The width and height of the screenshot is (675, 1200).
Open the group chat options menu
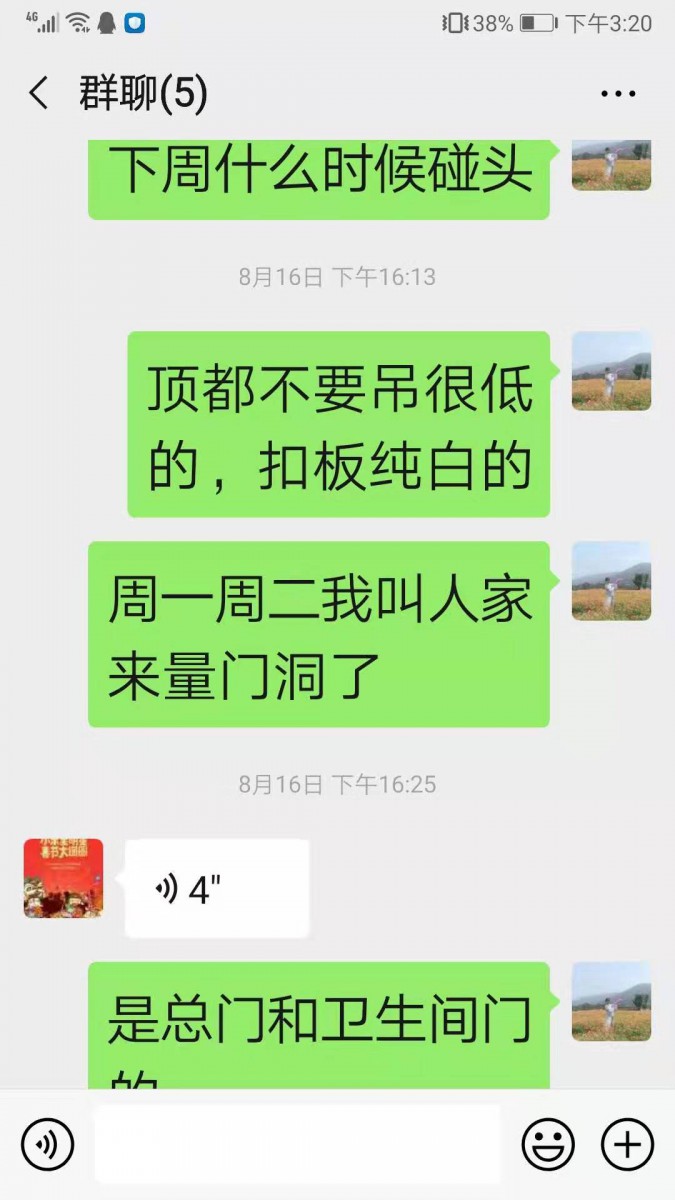(x=618, y=94)
